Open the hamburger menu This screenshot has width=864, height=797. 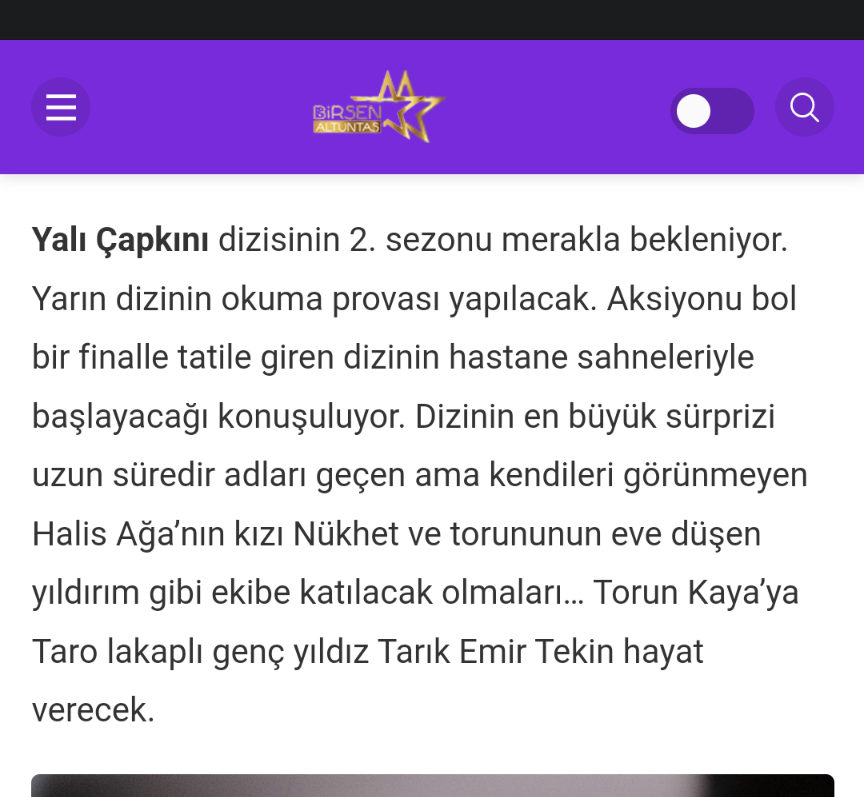click(x=61, y=107)
